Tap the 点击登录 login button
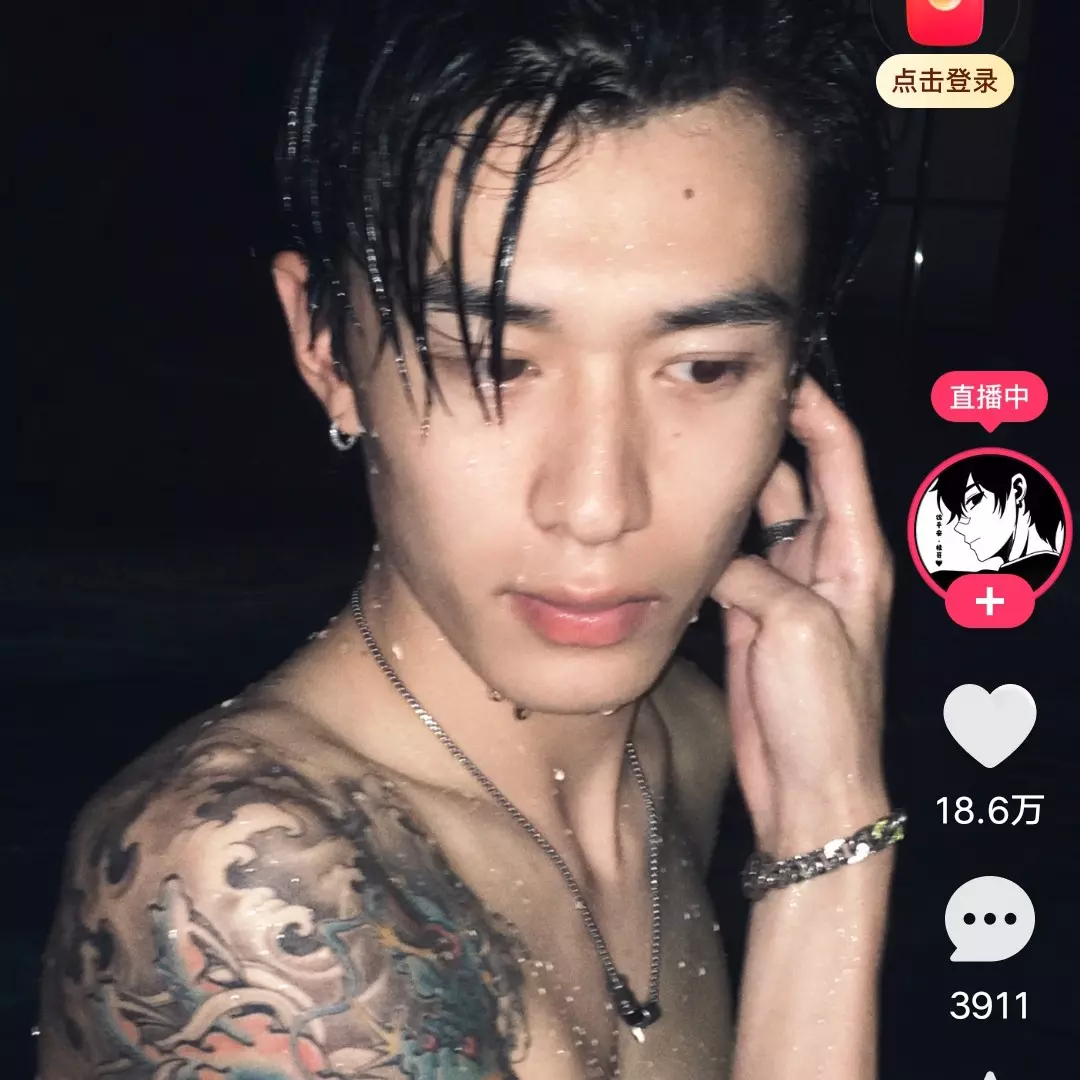The height and width of the screenshot is (1080, 1080). point(944,81)
